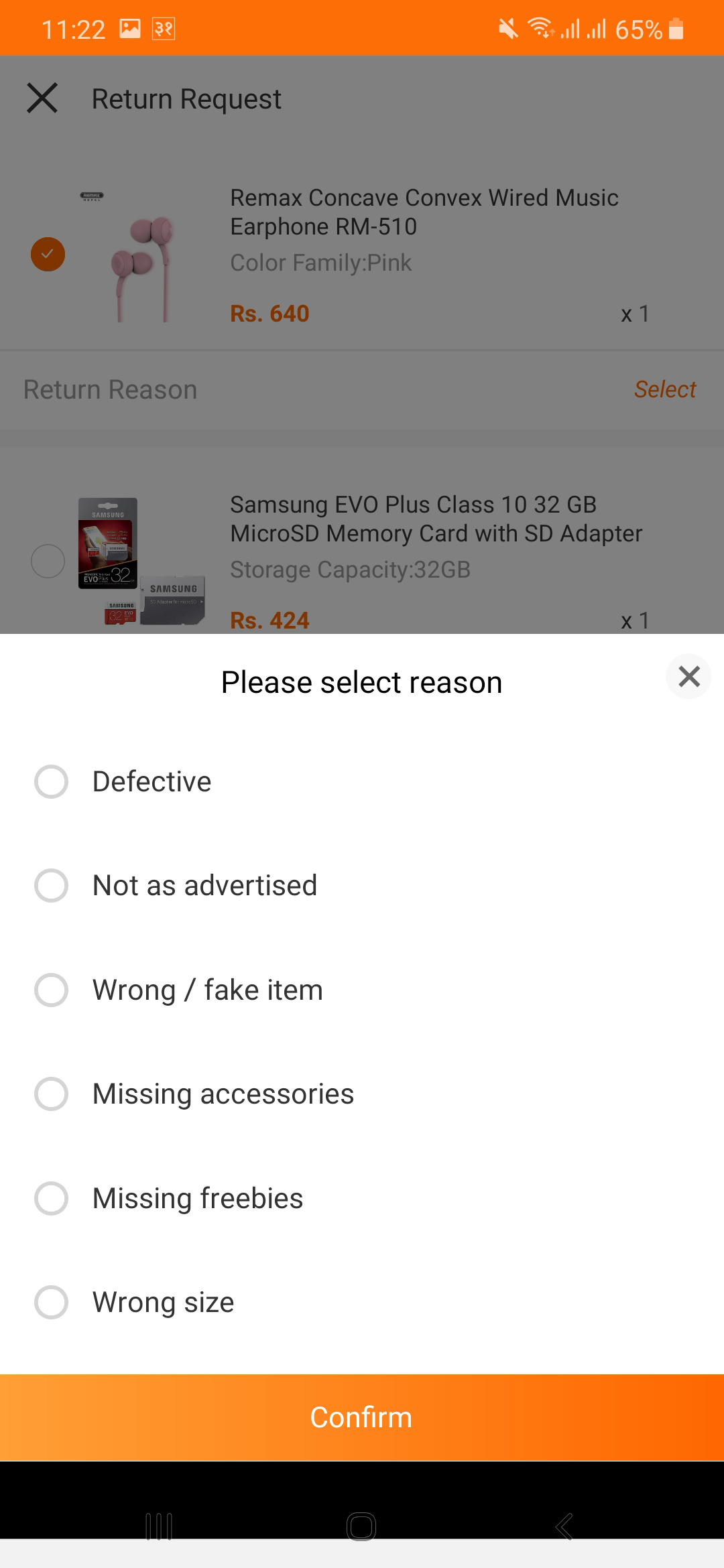This screenshot has height=1568, width=724.
Task: Select Missing accessories reason
Action: click(x=362, y=1094)
